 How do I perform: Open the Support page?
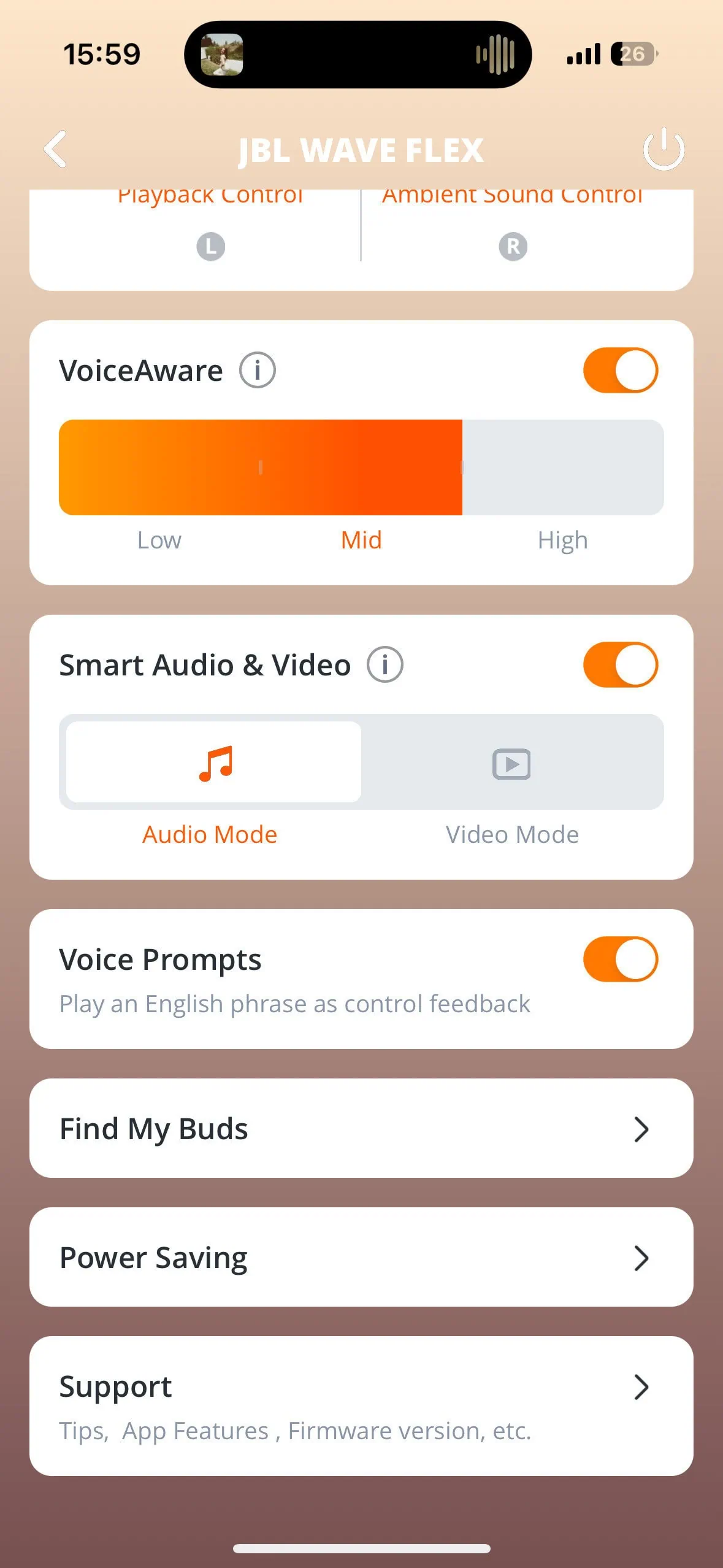pyautogui.click(x=361, y=1405)
